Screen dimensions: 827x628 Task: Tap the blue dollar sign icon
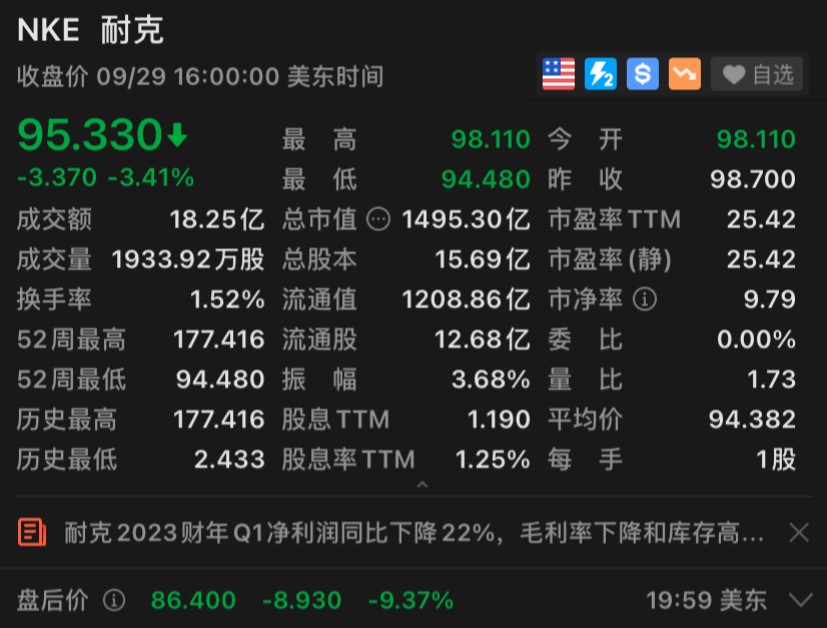pos(642,74)
